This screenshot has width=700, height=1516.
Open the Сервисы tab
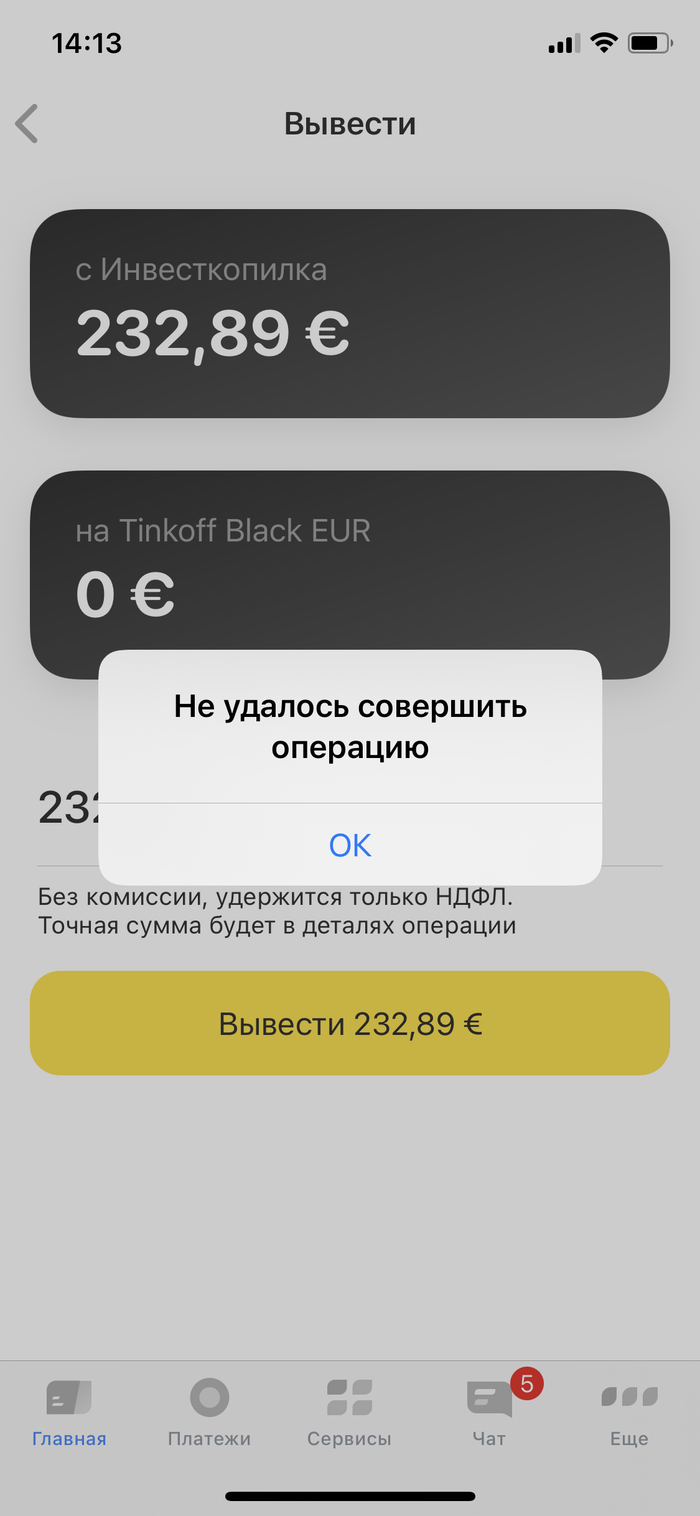tap(349, 1411)
